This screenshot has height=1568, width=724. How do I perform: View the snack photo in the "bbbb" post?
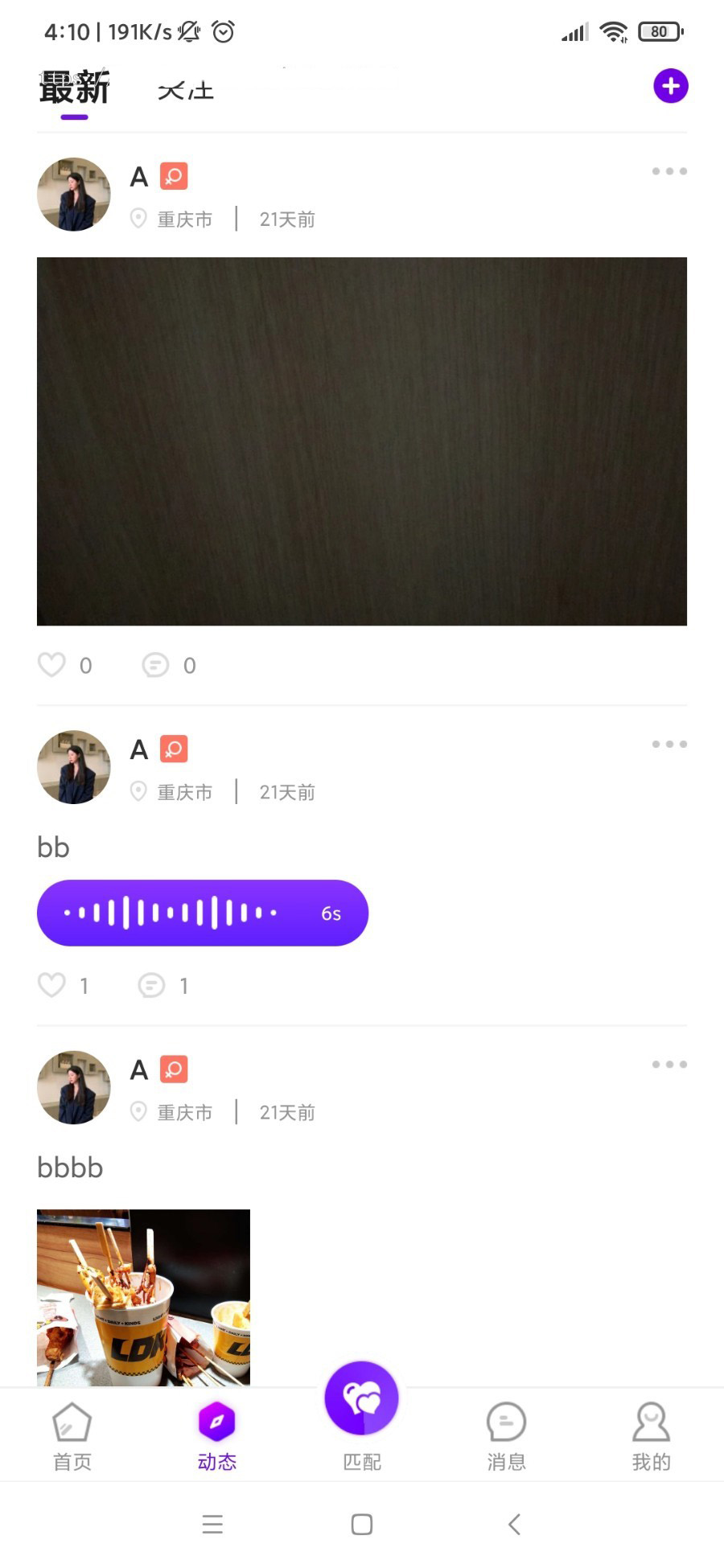143,1297
